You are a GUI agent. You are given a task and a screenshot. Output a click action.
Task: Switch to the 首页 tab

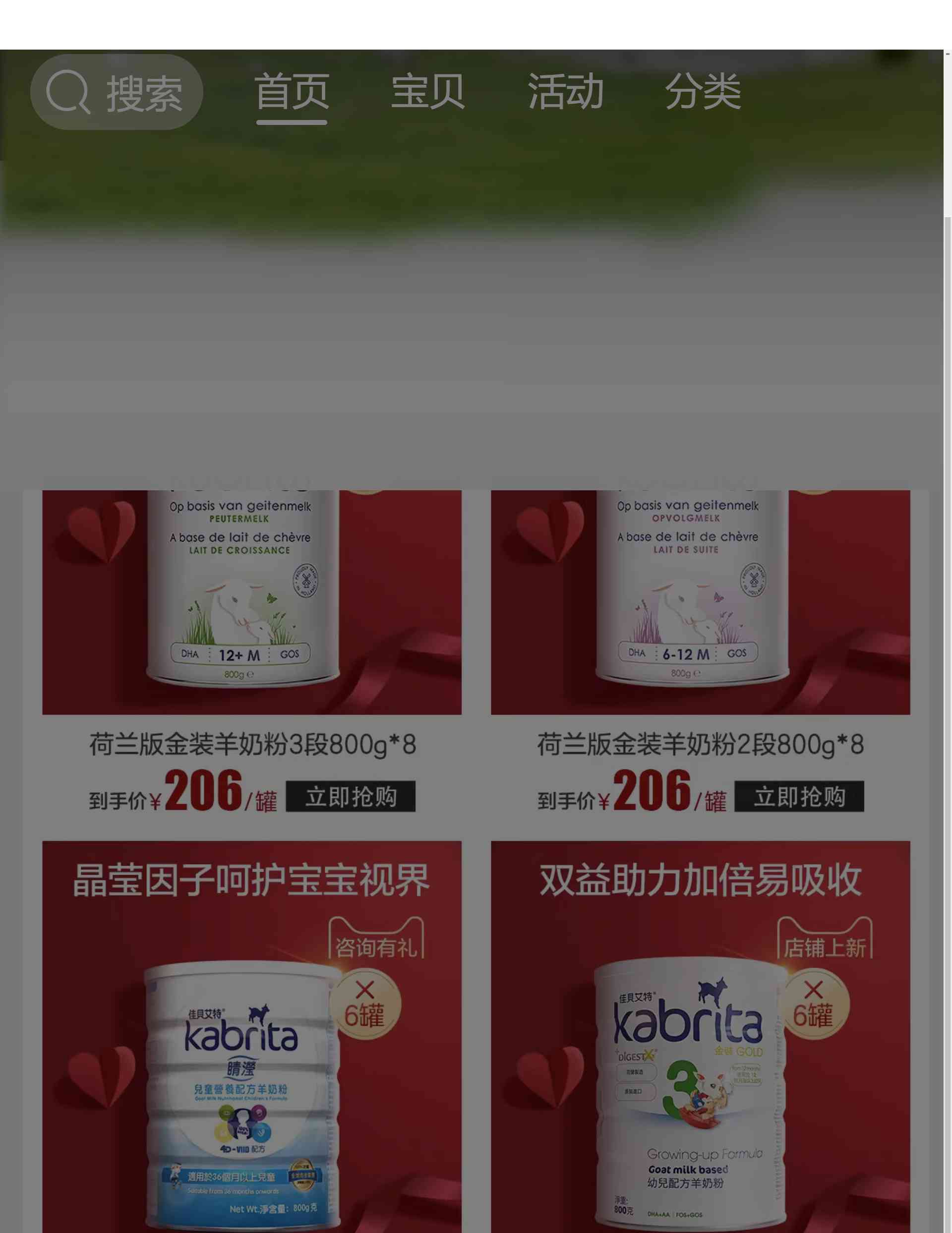coord(292,92)
